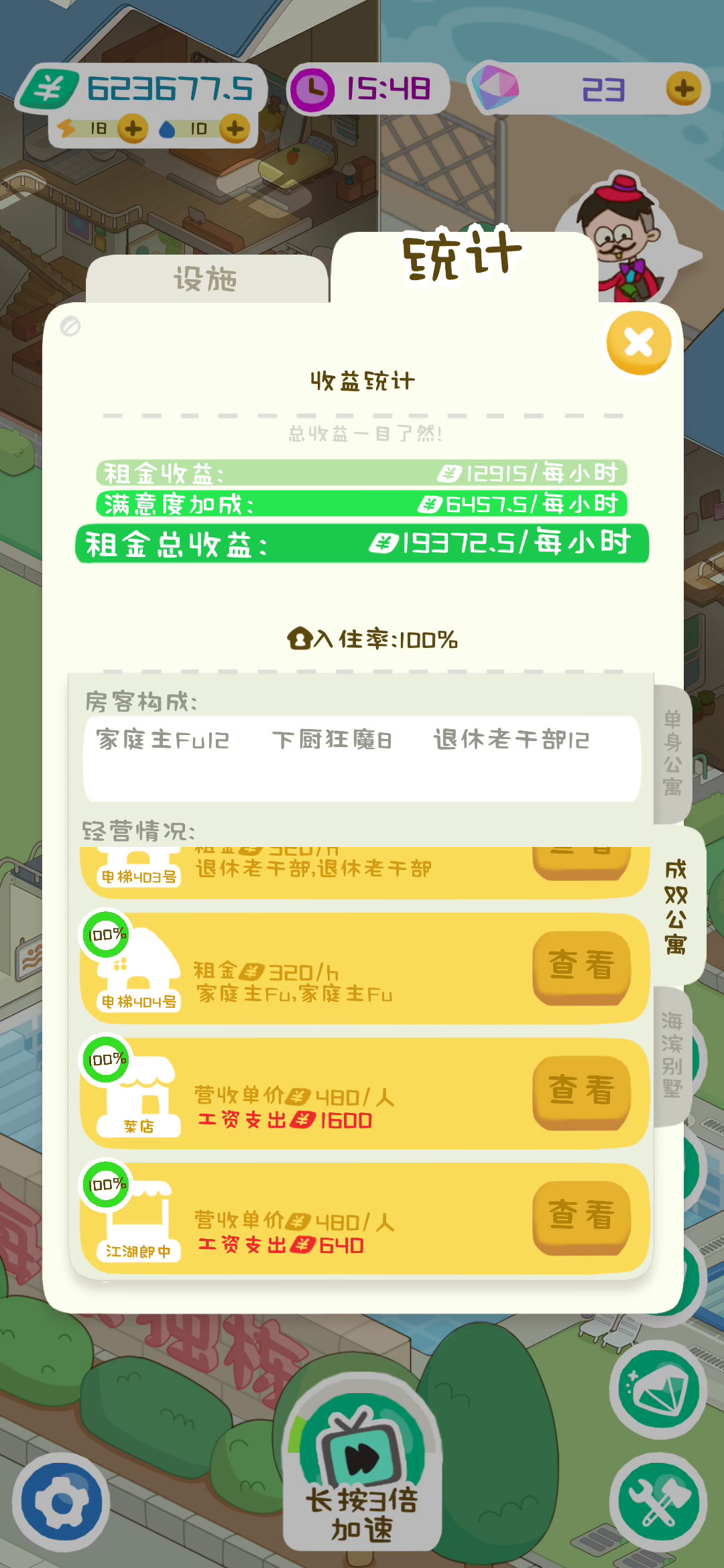
Task: Select the 海滨别墅 side tab
Action: pos(672,1055)
